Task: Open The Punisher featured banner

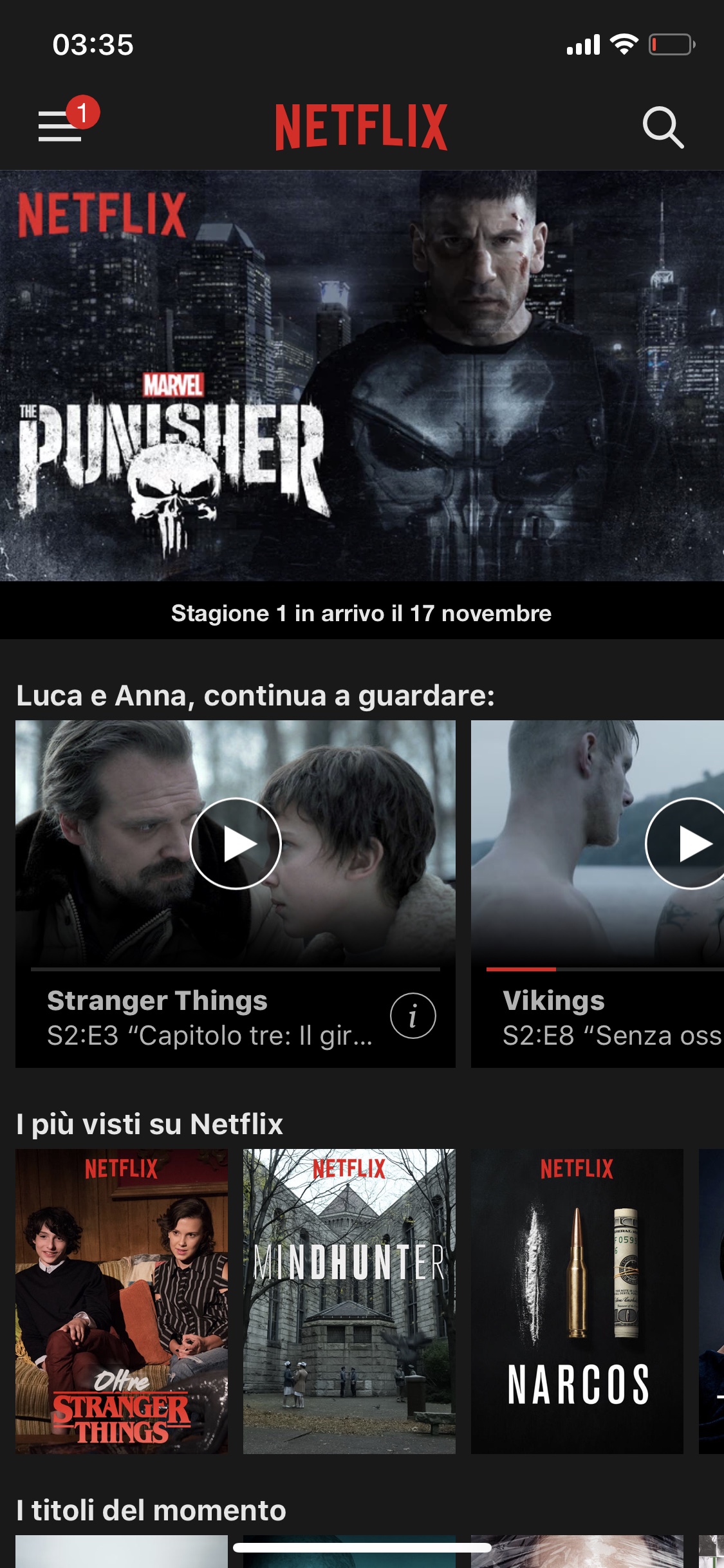Action: click(362, 376)
